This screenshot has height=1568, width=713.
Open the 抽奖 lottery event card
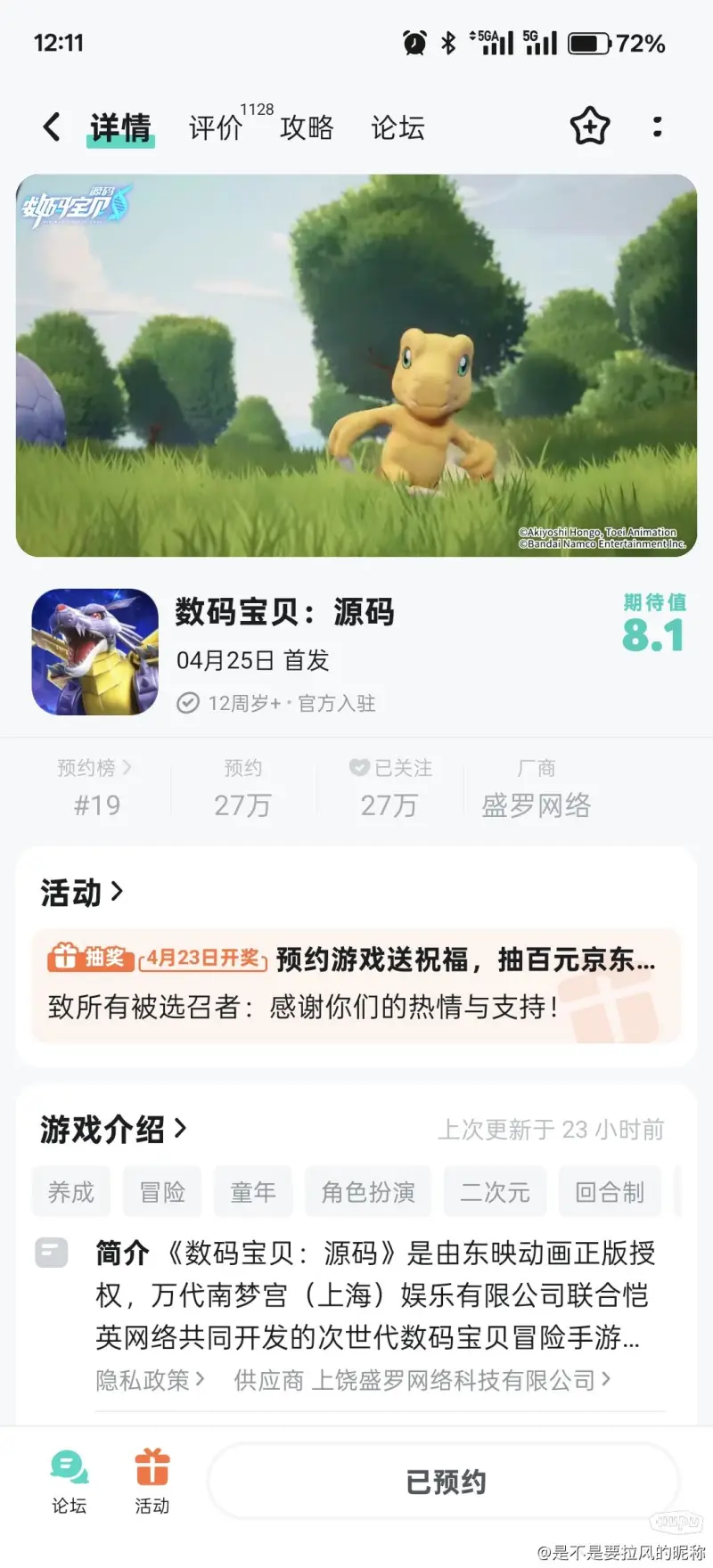(x=356, y=984)
